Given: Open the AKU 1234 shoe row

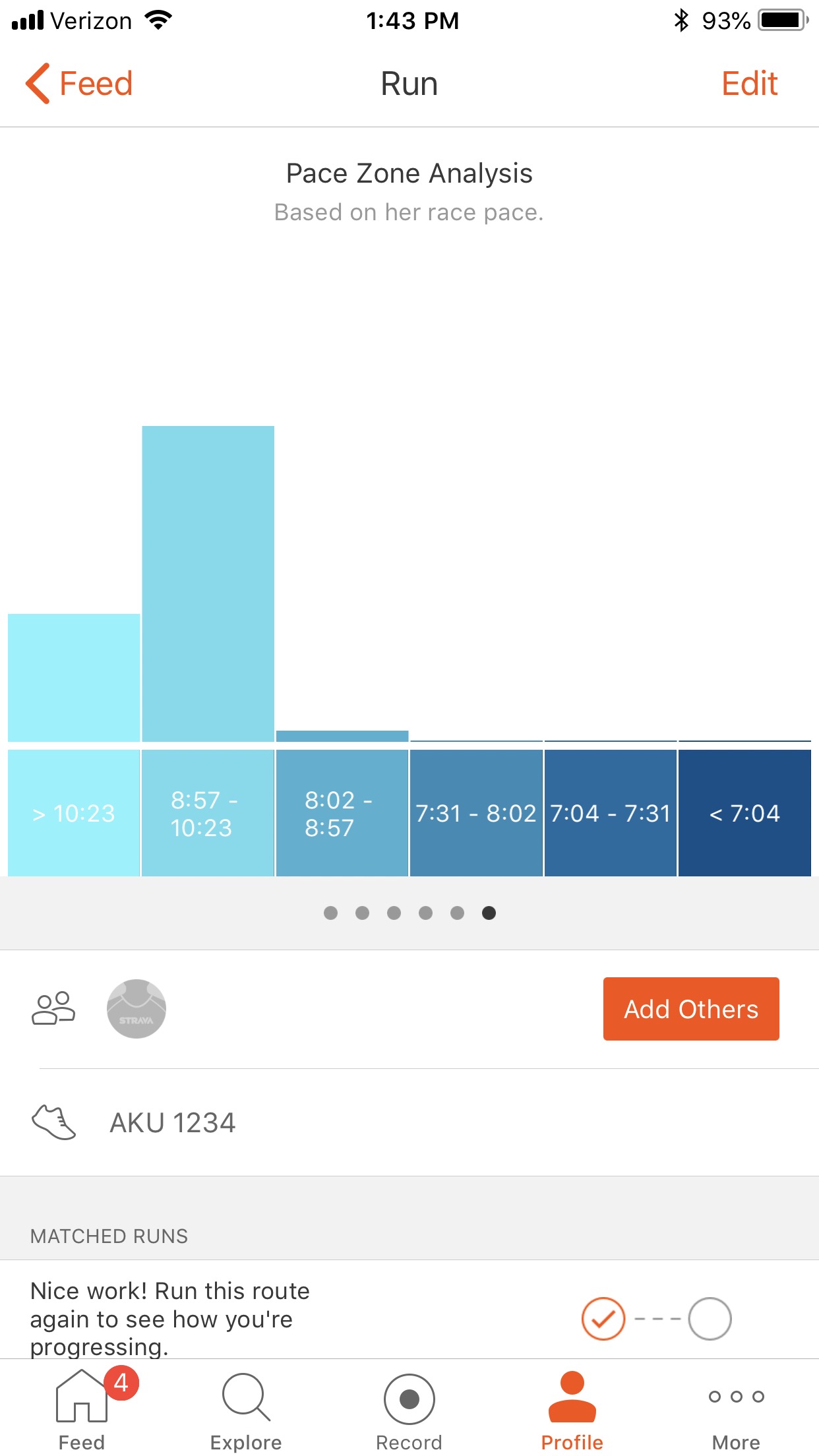Looking at the screenshot, I should click(409, 1122).
